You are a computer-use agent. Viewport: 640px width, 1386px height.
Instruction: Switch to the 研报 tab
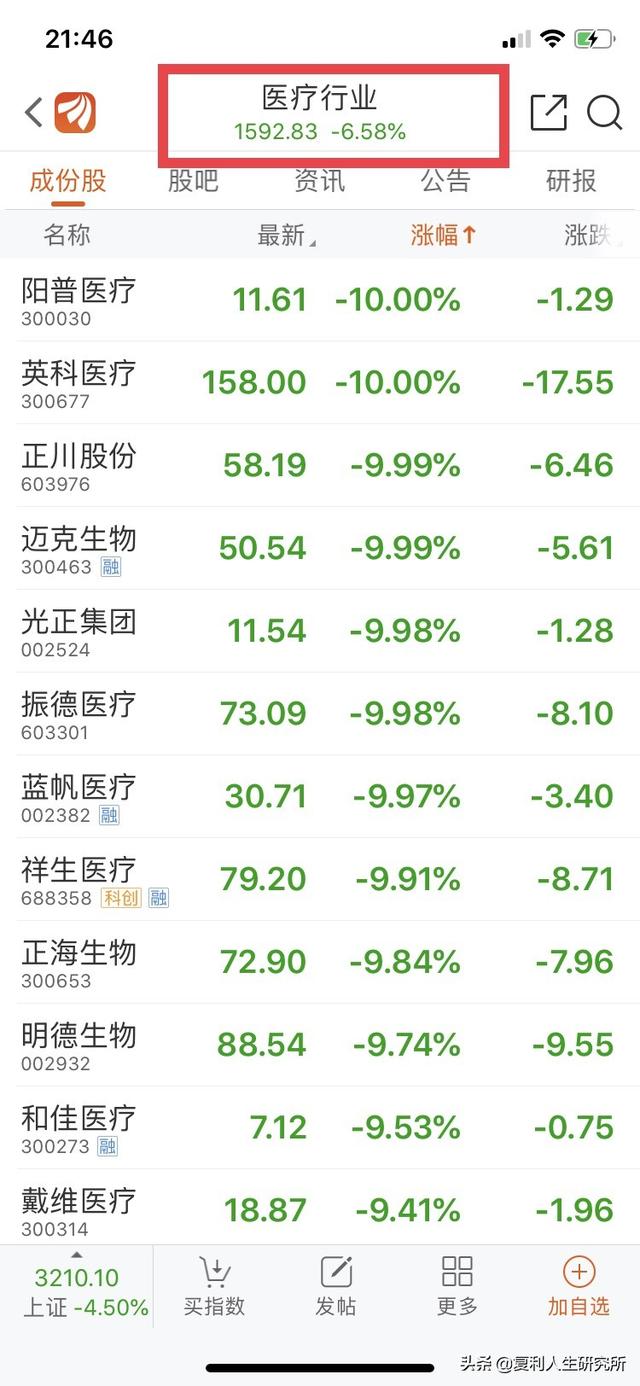tap(571, 181)
